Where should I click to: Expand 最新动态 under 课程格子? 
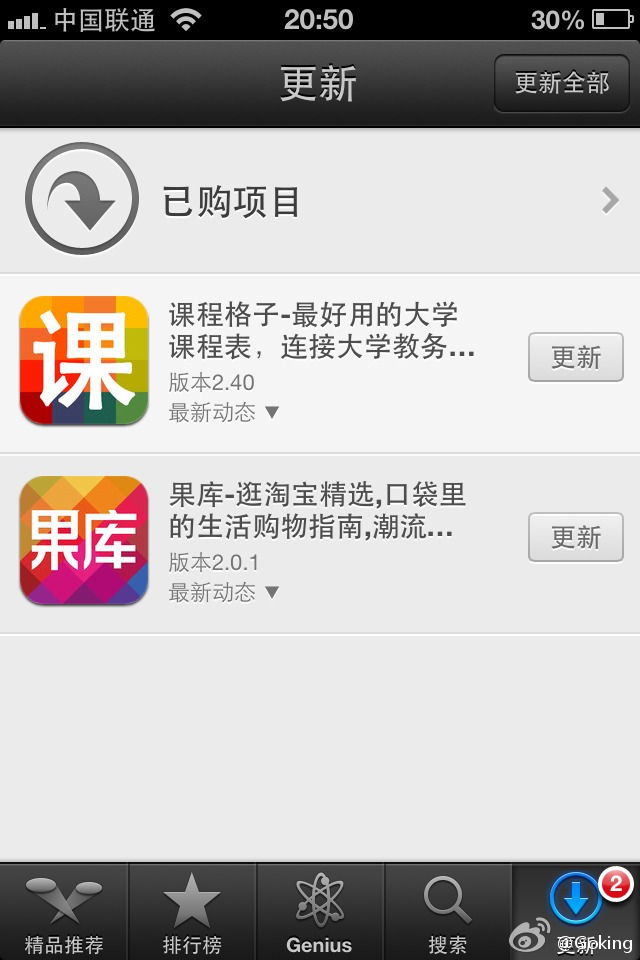click(224, 412)
